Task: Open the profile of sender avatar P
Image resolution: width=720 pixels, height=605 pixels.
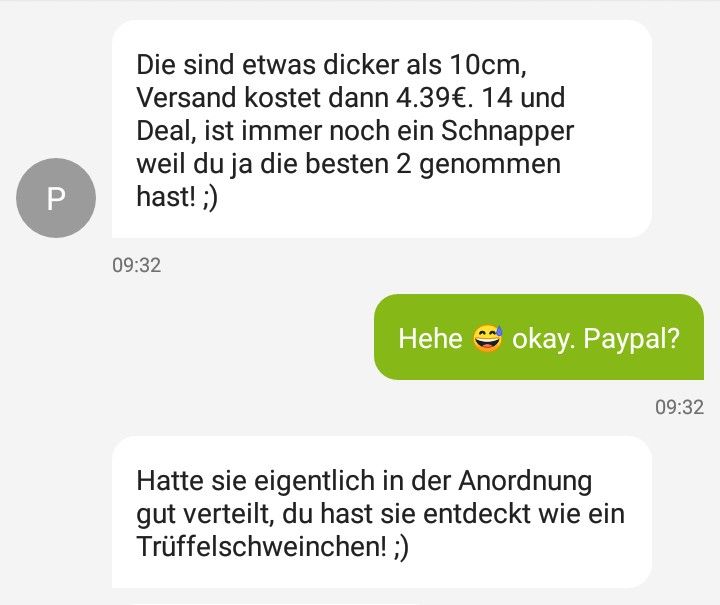Action: (56, 198)
